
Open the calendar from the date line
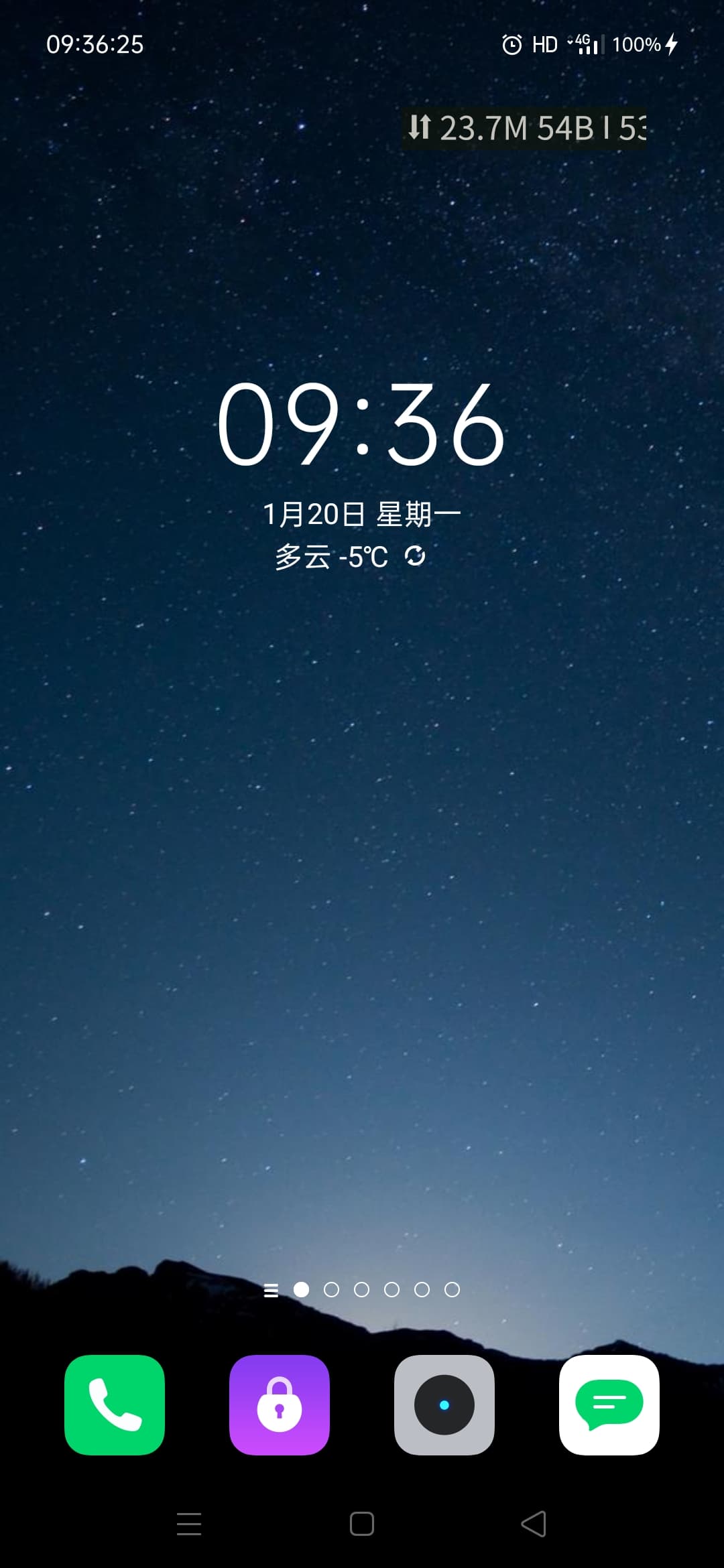(362, 515)
